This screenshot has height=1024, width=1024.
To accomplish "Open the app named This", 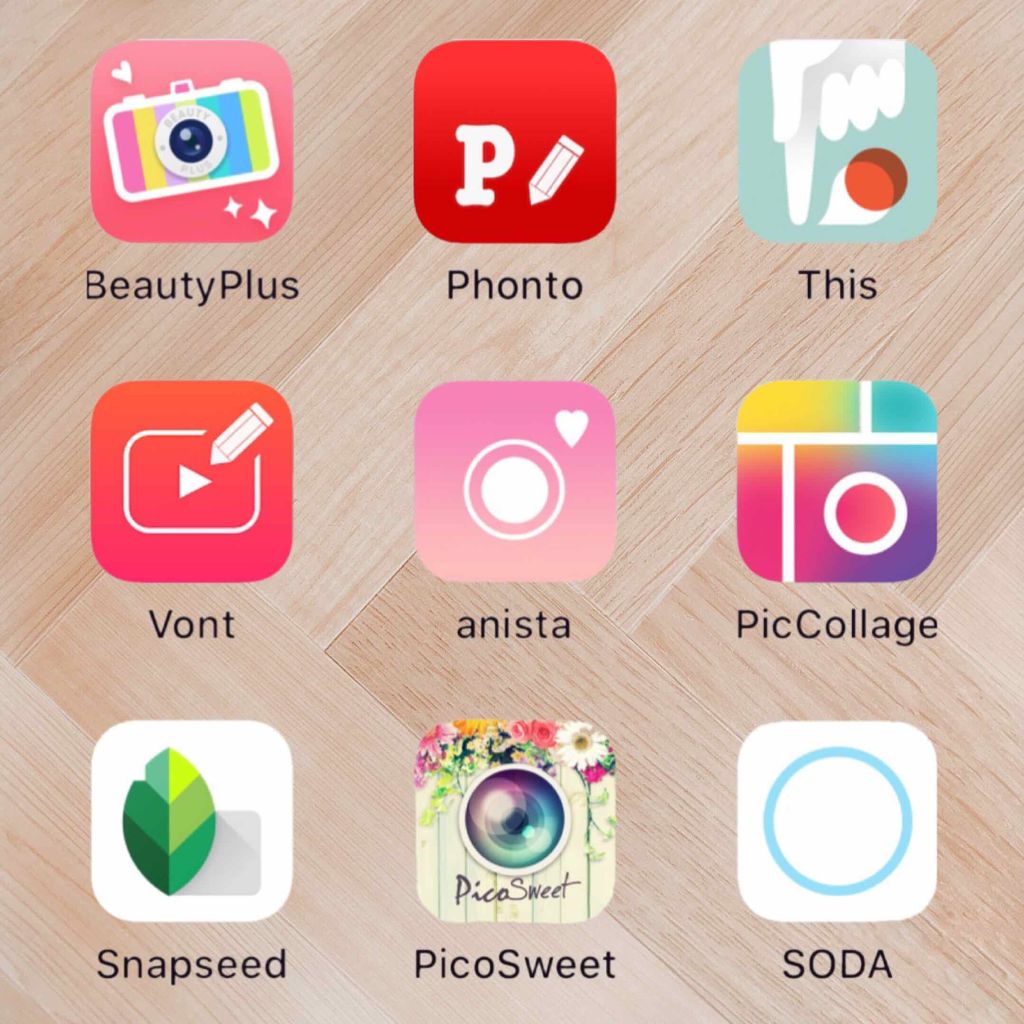I will click(x=837, y=141).
